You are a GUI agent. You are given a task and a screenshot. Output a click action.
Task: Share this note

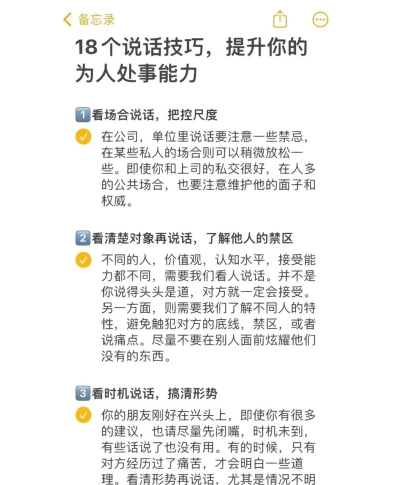280,19
